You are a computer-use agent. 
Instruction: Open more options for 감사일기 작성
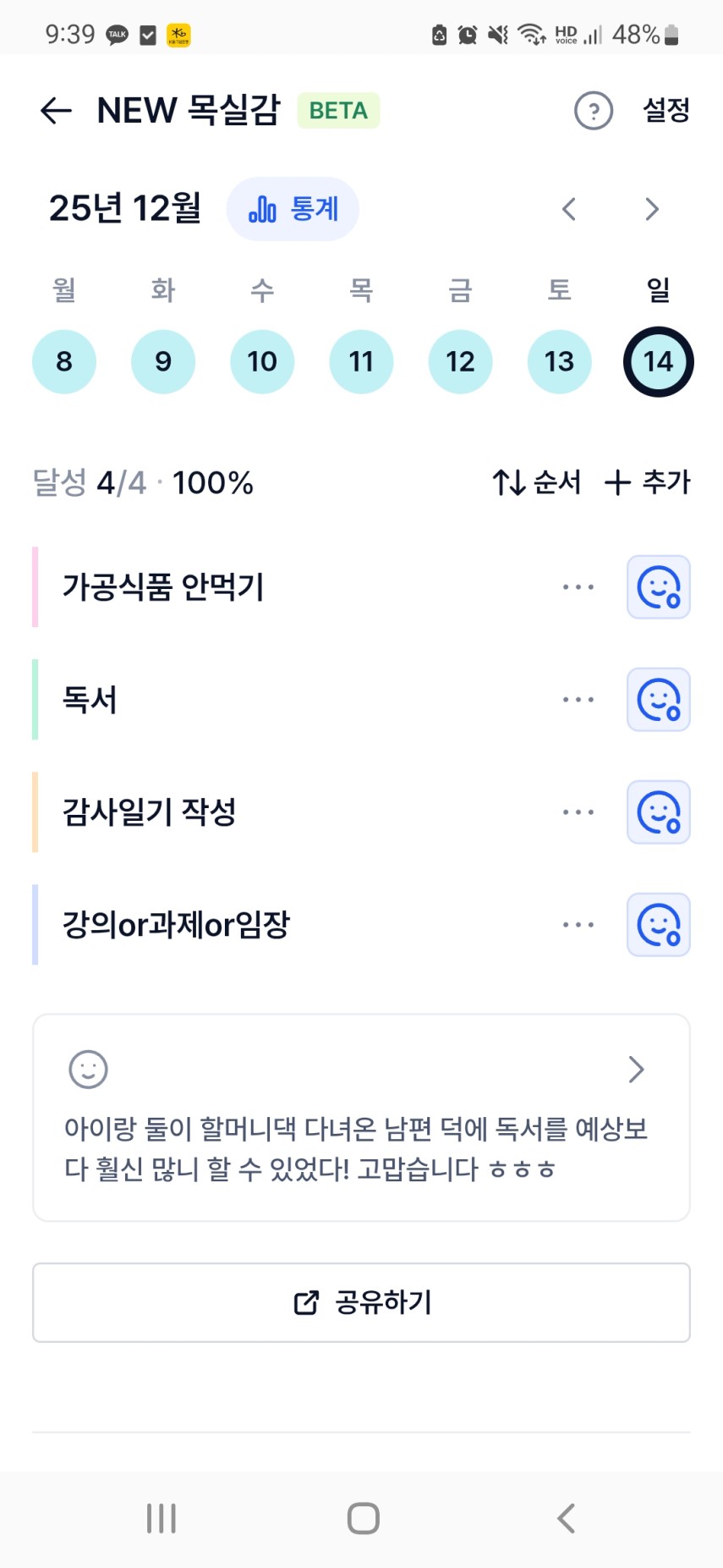coord(578,812)
